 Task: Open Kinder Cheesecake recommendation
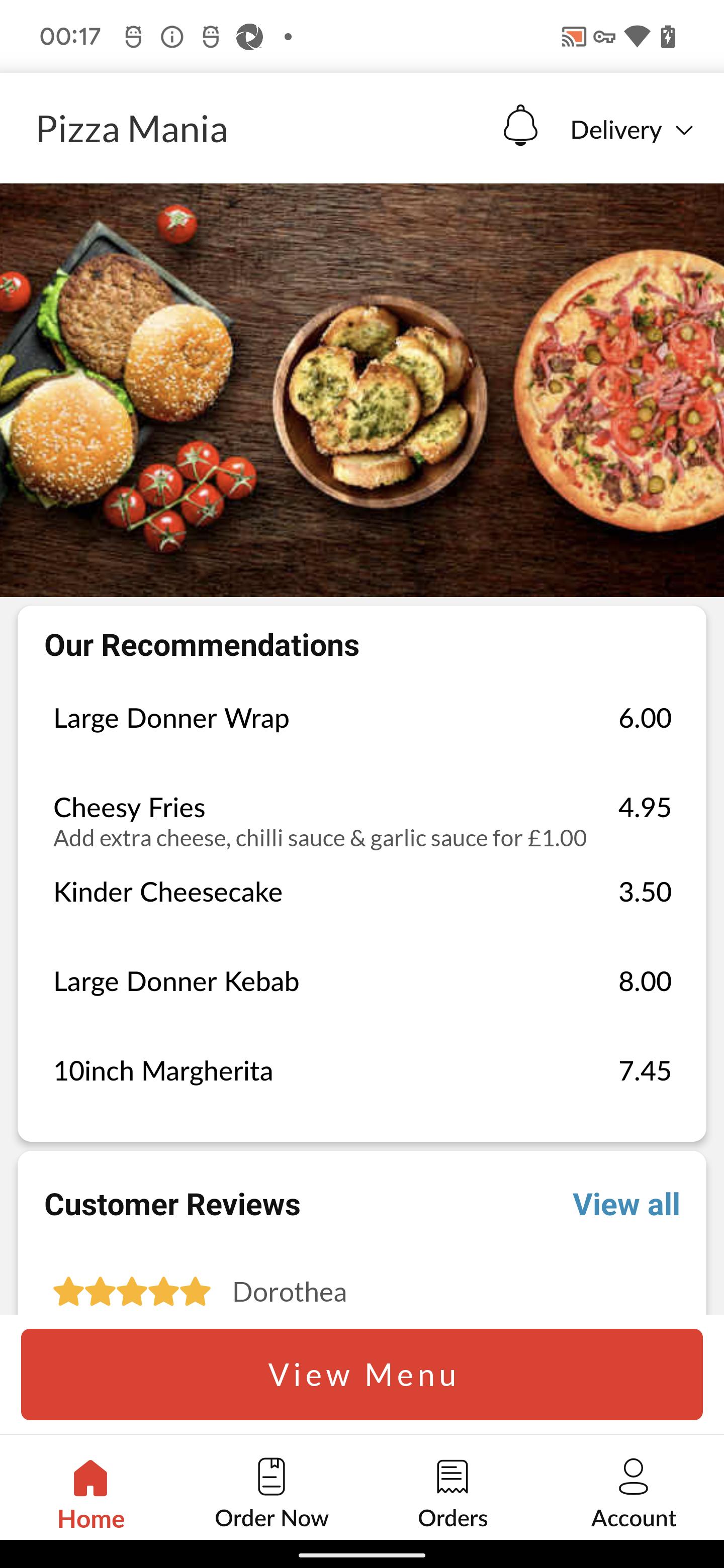(x=361, y=893)
